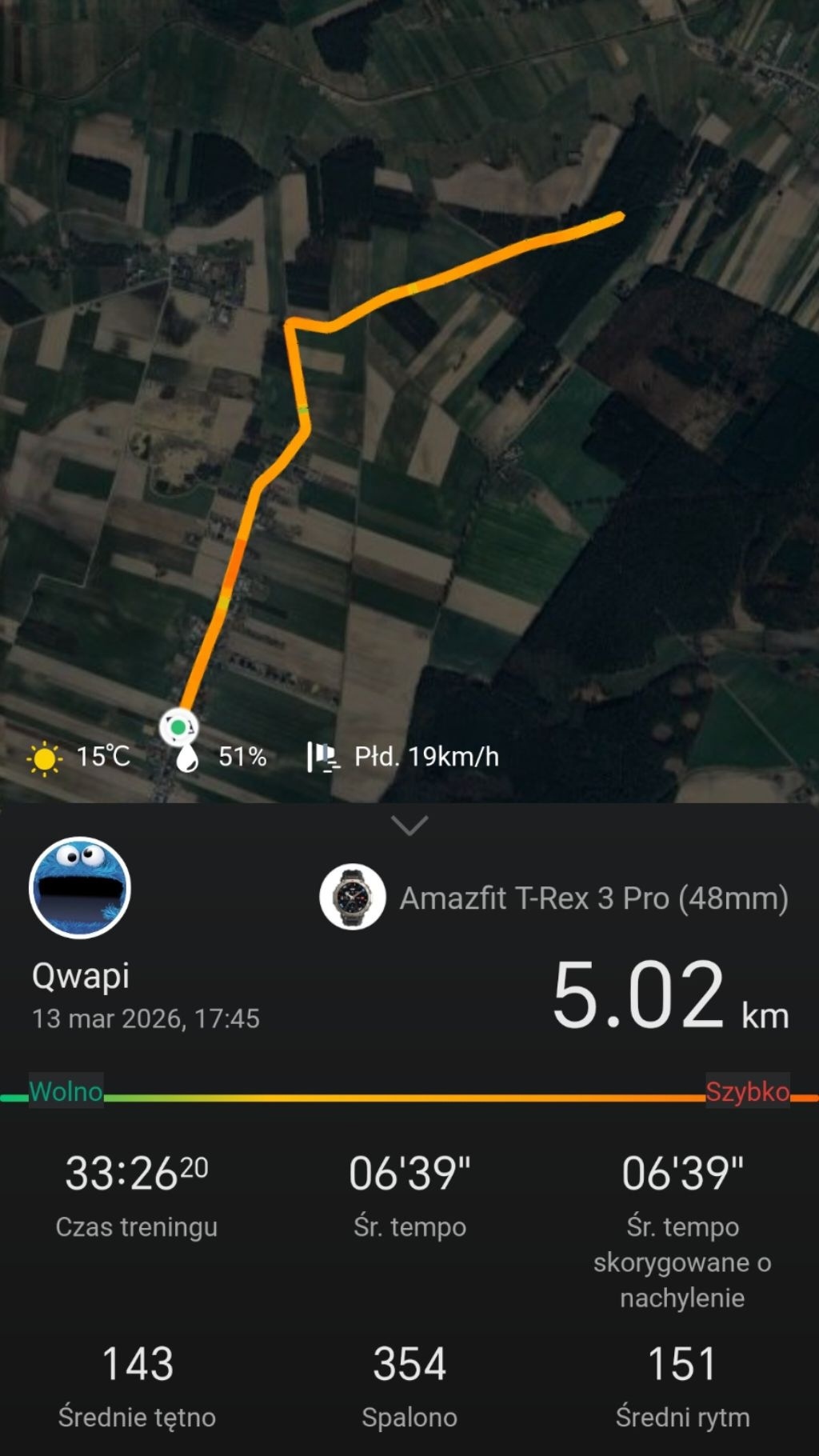Viewport: 819px width, 1456px height.
Task: Open Qwapi's profile avatar
Action: click(x=80, y=887)
